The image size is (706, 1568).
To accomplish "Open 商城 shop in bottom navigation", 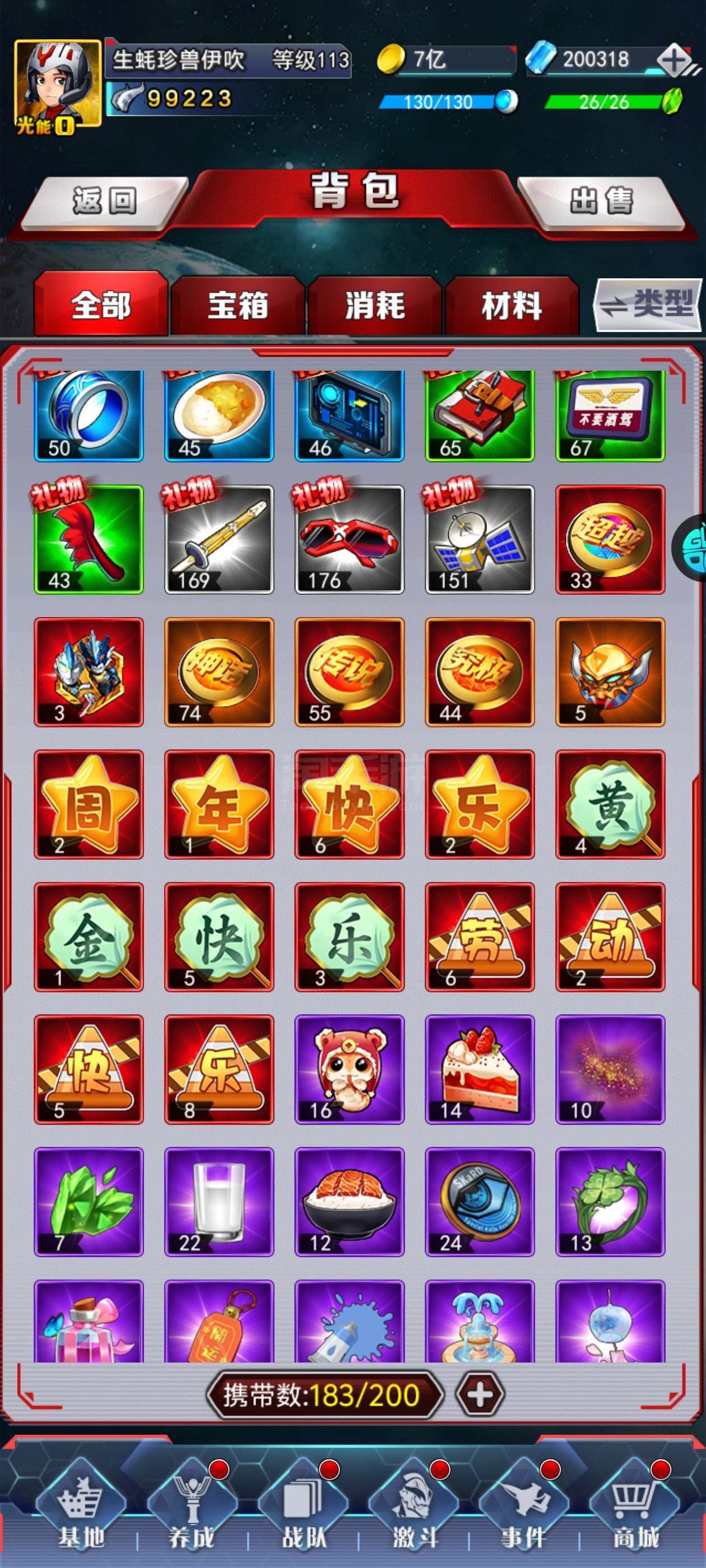I will tap(635, 1510).
